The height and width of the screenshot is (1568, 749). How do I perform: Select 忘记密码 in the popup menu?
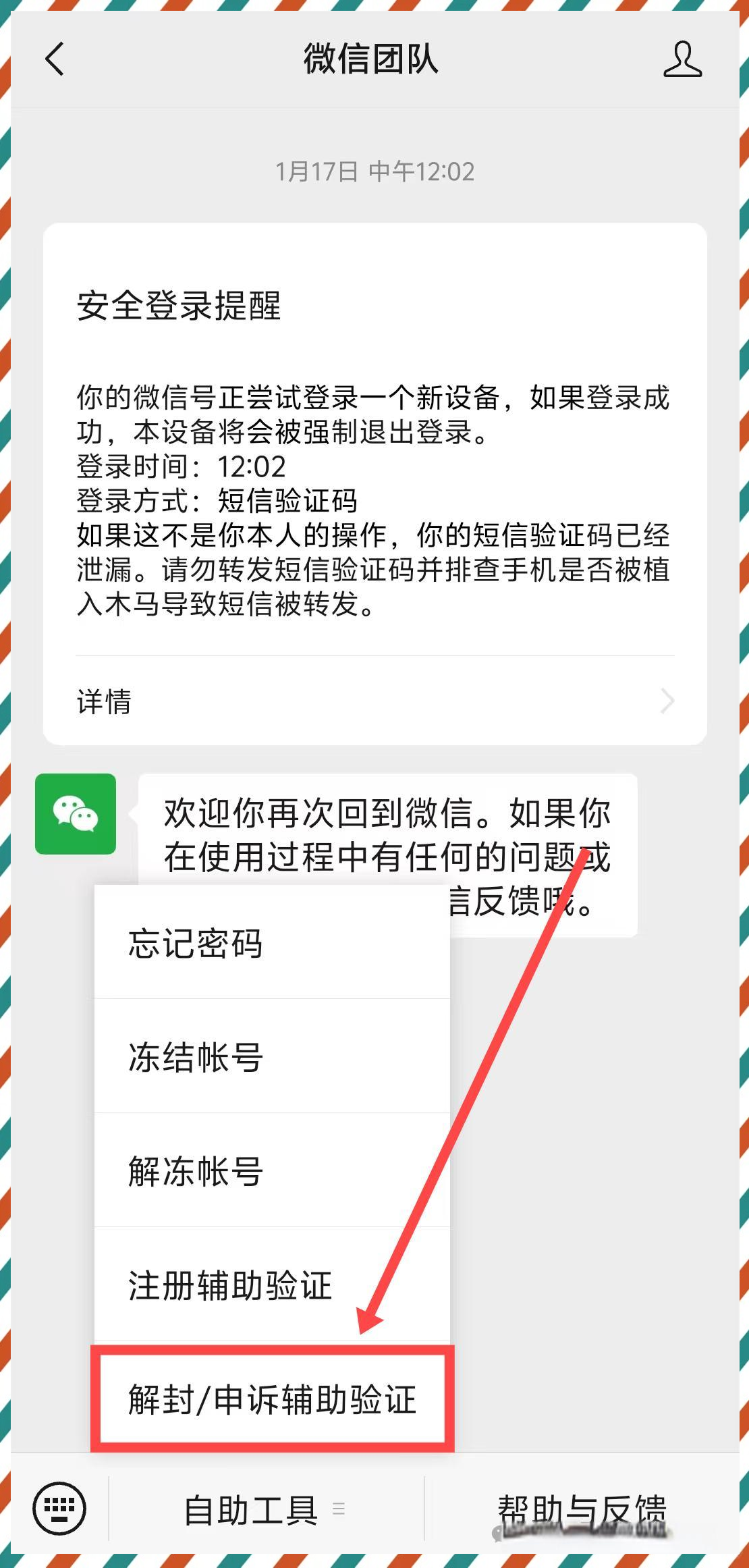[x=271, y=943]
